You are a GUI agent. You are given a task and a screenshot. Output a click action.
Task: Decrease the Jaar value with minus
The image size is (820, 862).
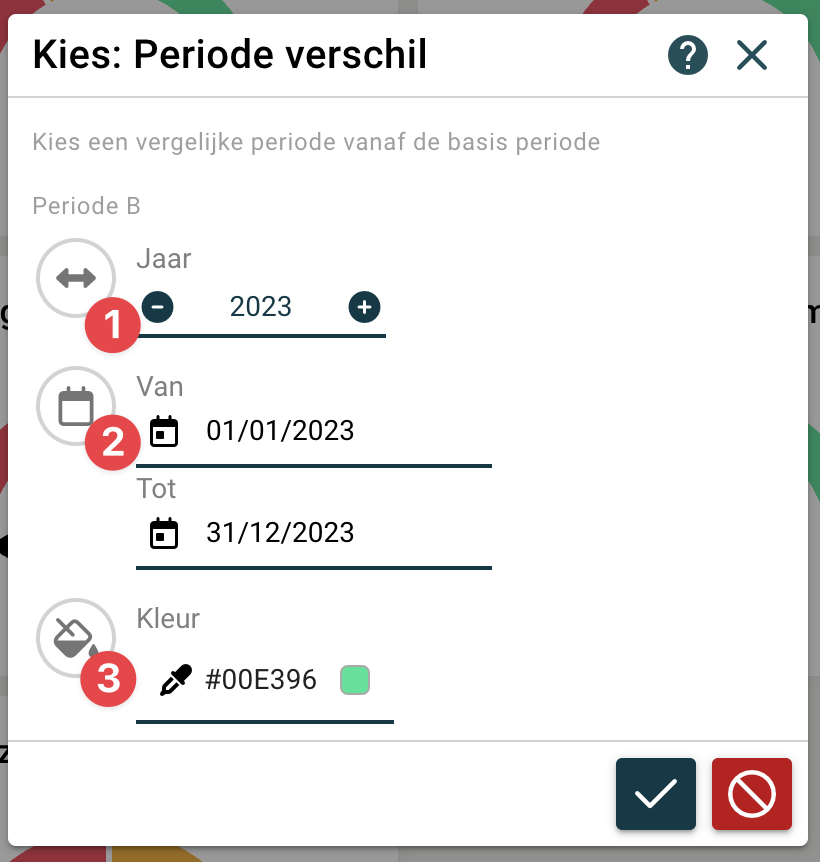click(157, 307)
